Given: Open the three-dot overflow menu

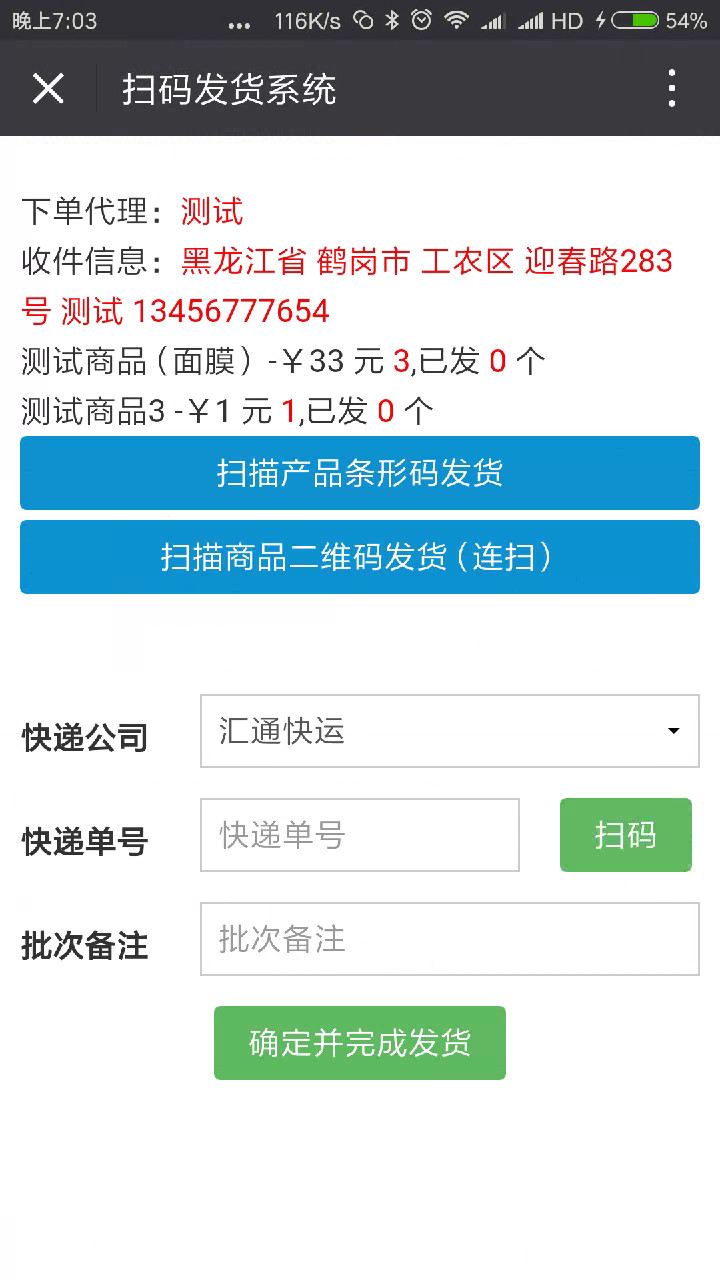Looking at the screenshot, I should (x=672, y=88).
